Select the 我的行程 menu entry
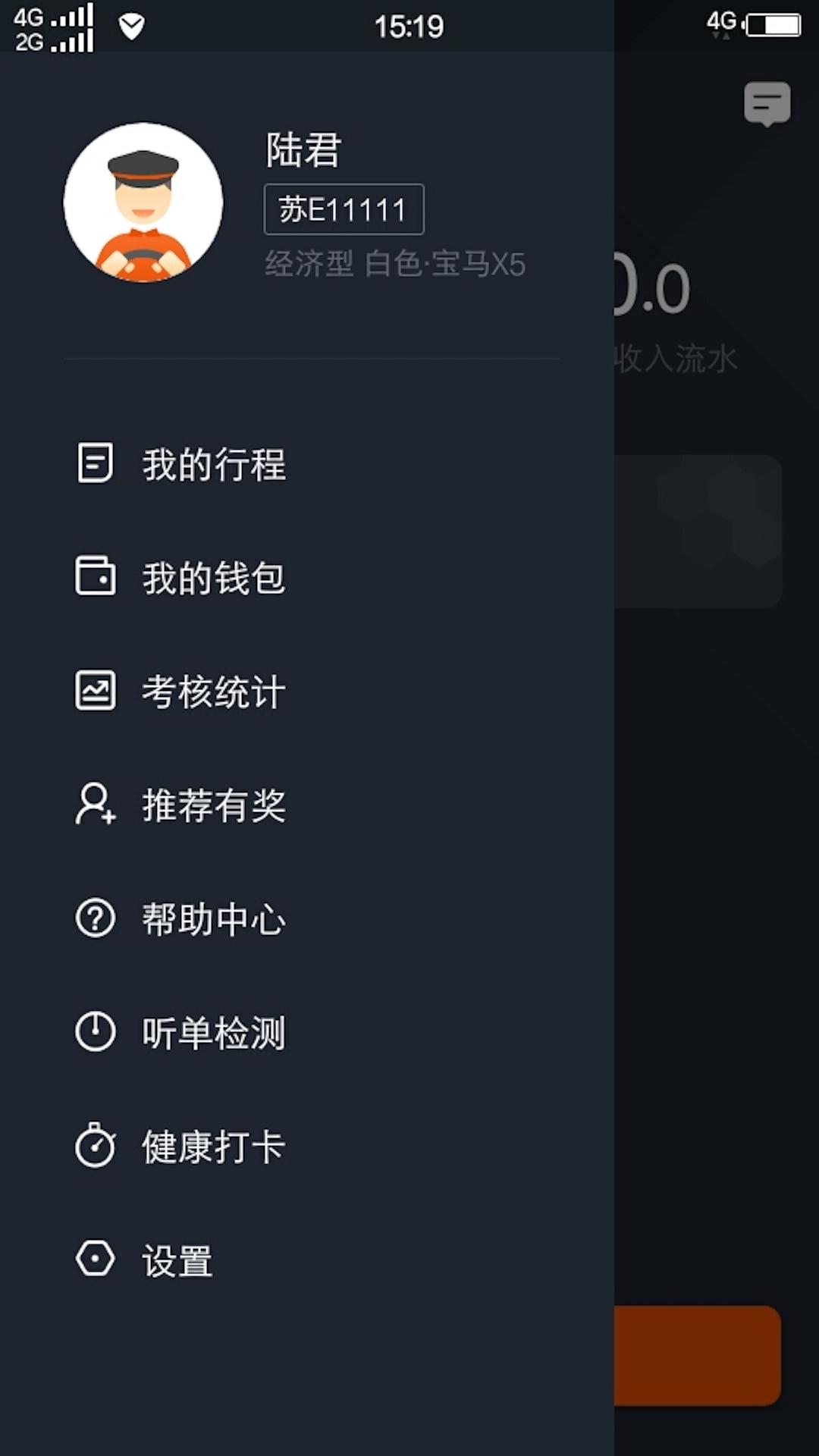Viewport: 819px width, 1456px height. point(215,464)
